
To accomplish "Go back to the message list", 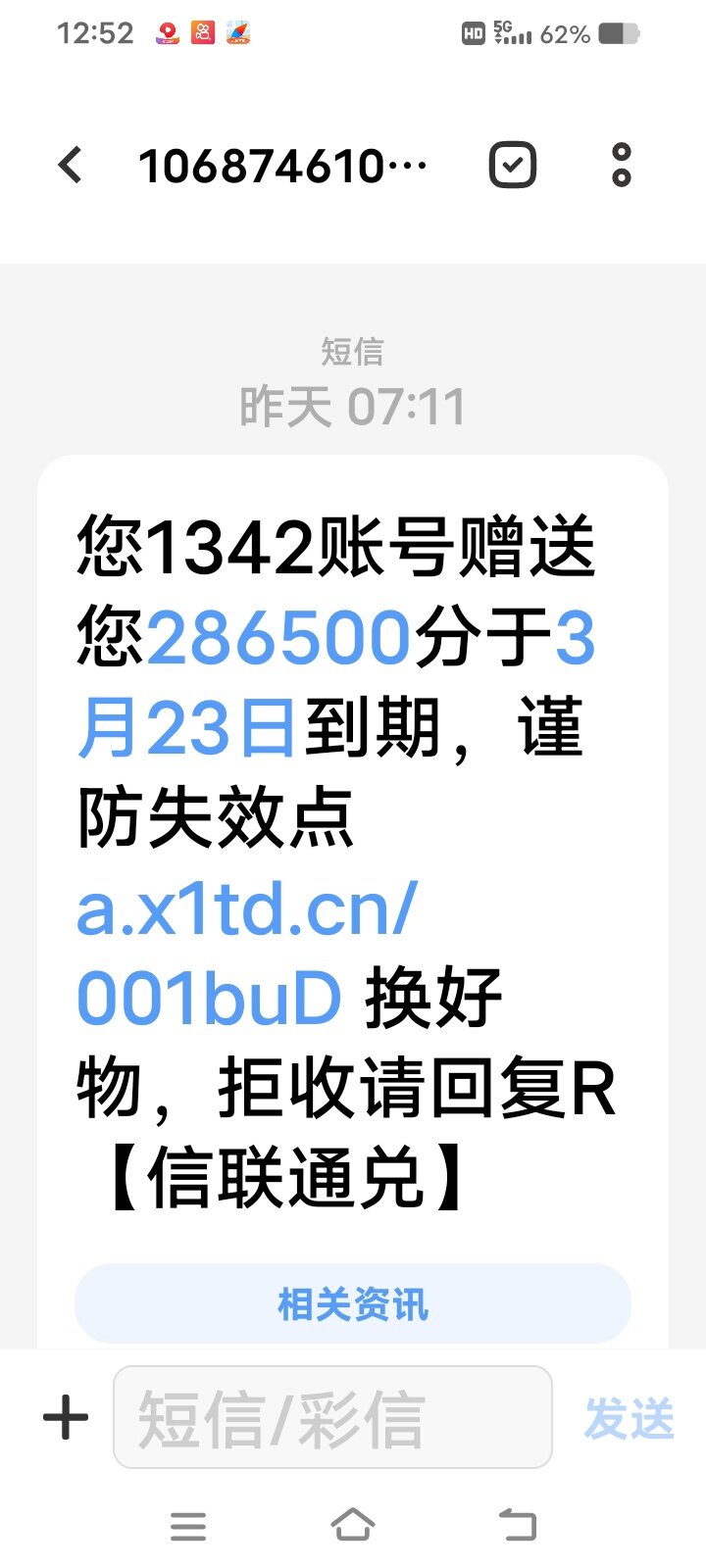I will click(x=71, y=165).
